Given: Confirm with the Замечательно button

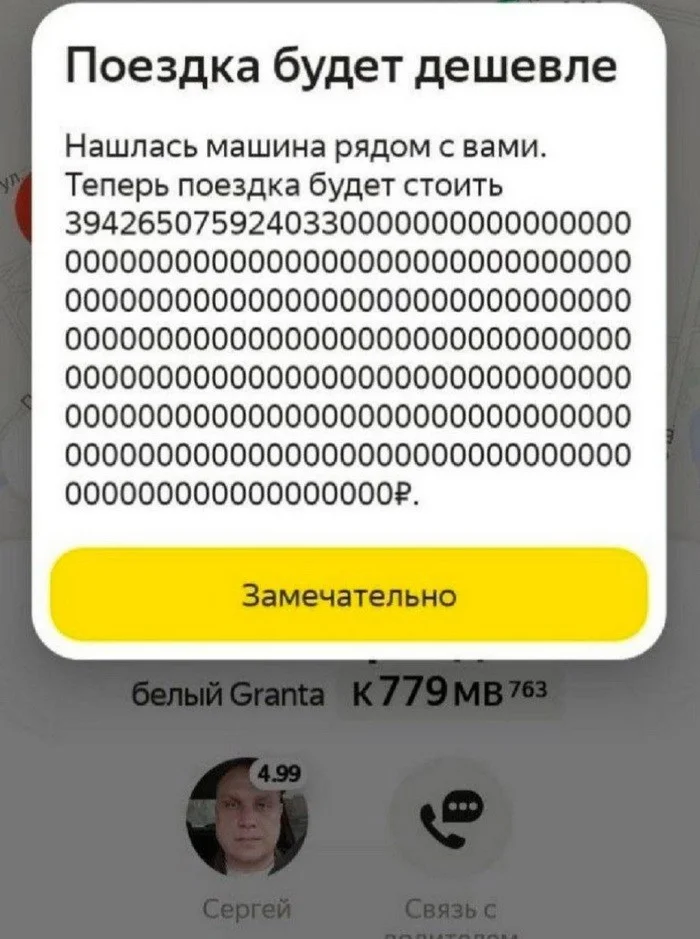Looking at the screenshot, I should click(x=349, y=596).
